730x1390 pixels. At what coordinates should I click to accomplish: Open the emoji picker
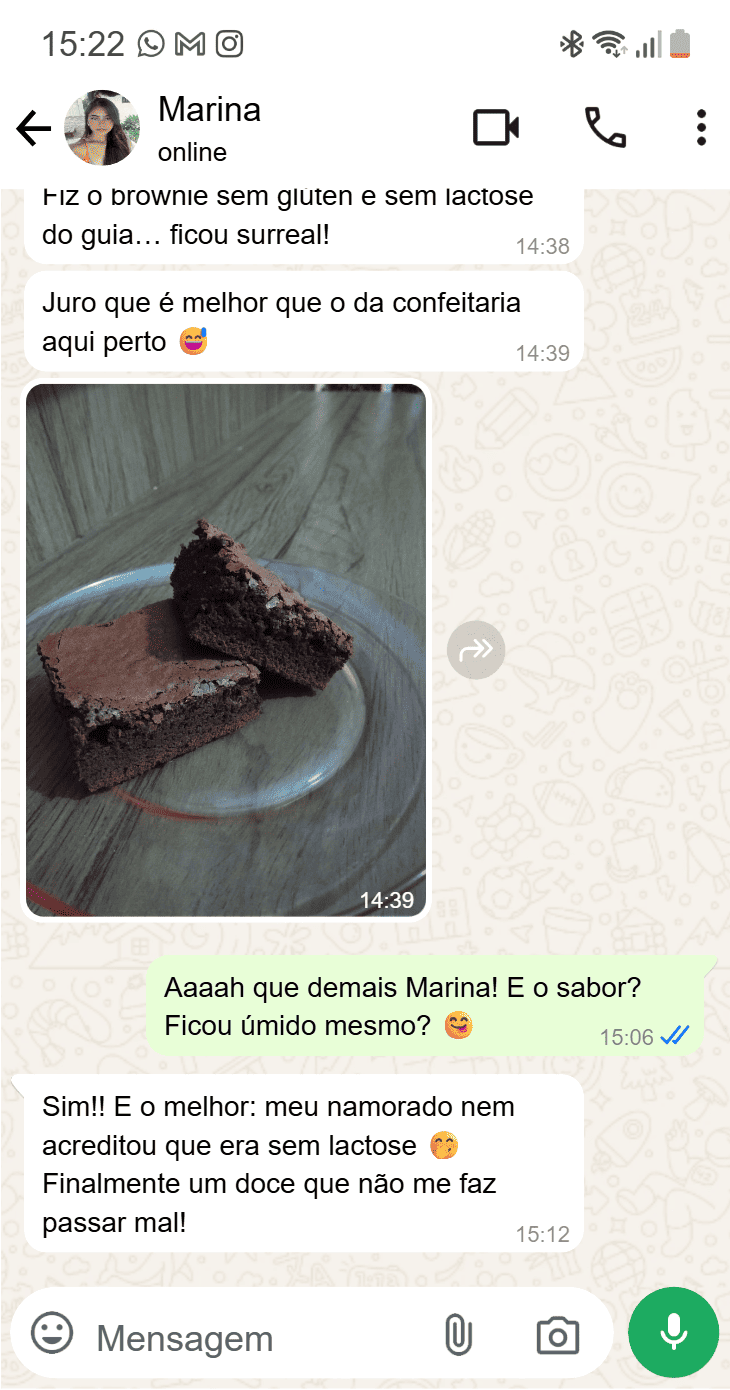52,1334
